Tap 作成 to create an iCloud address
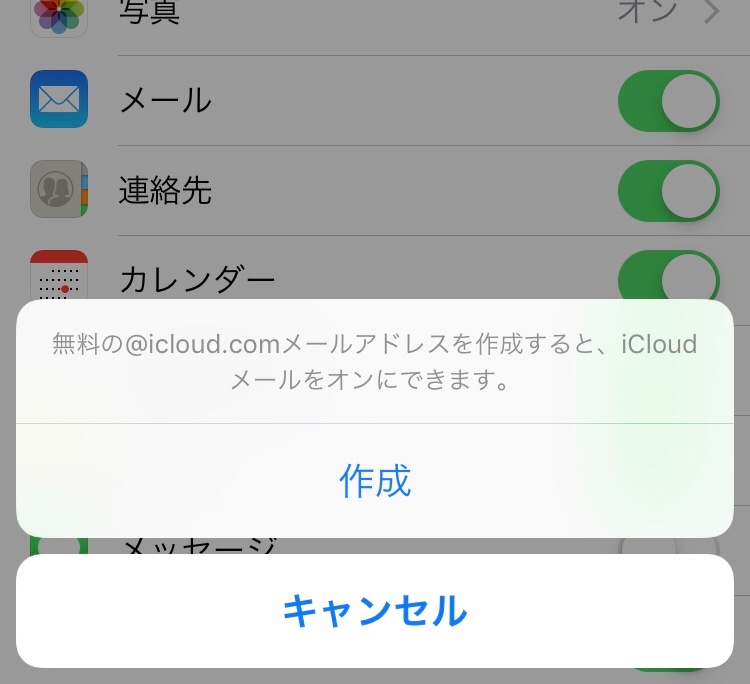Screen dimensions: 750x684 (x=375, y=481)
